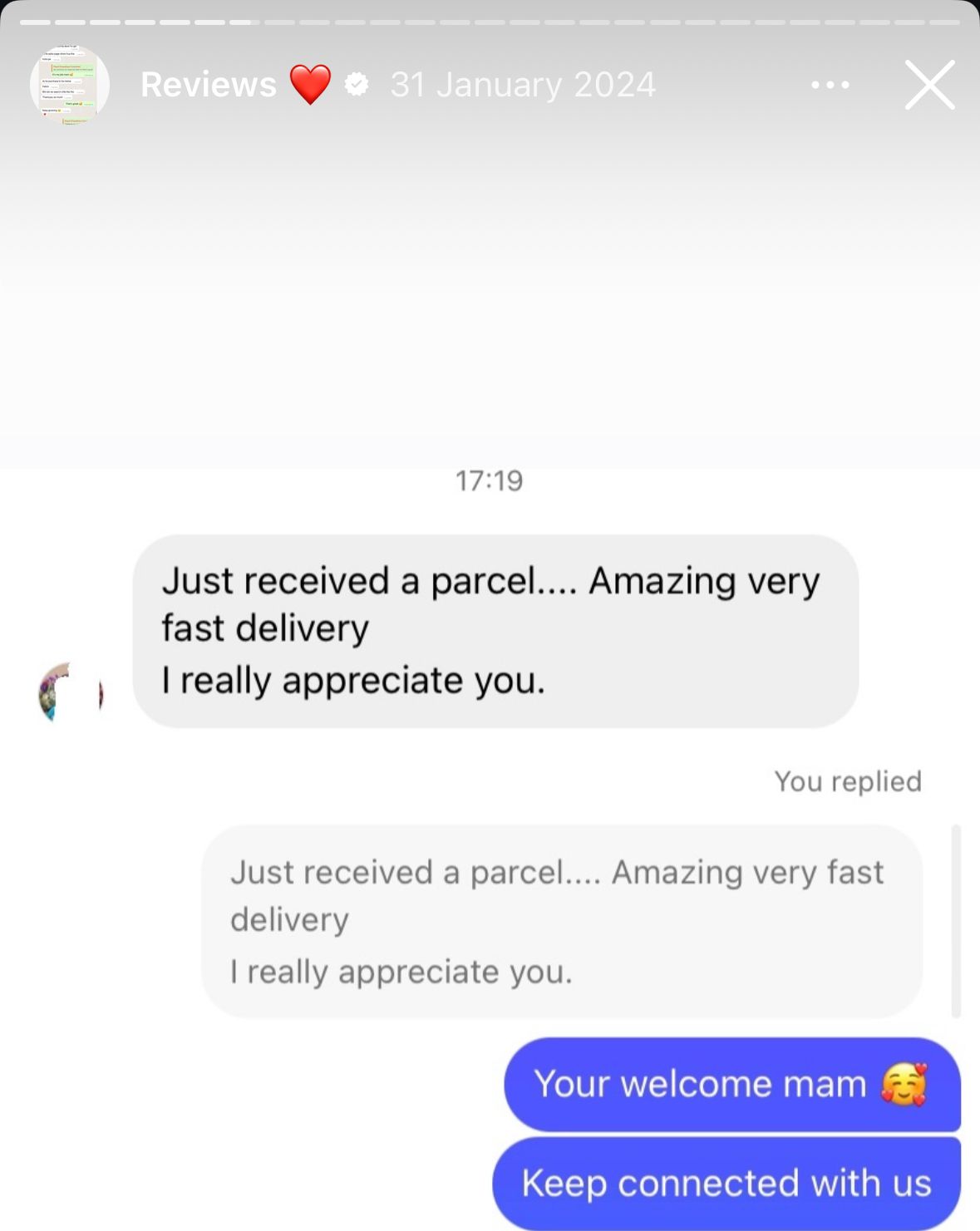980x1231 pixels.
Task: Open the three-dot story options menu
Action: [830, 85]
